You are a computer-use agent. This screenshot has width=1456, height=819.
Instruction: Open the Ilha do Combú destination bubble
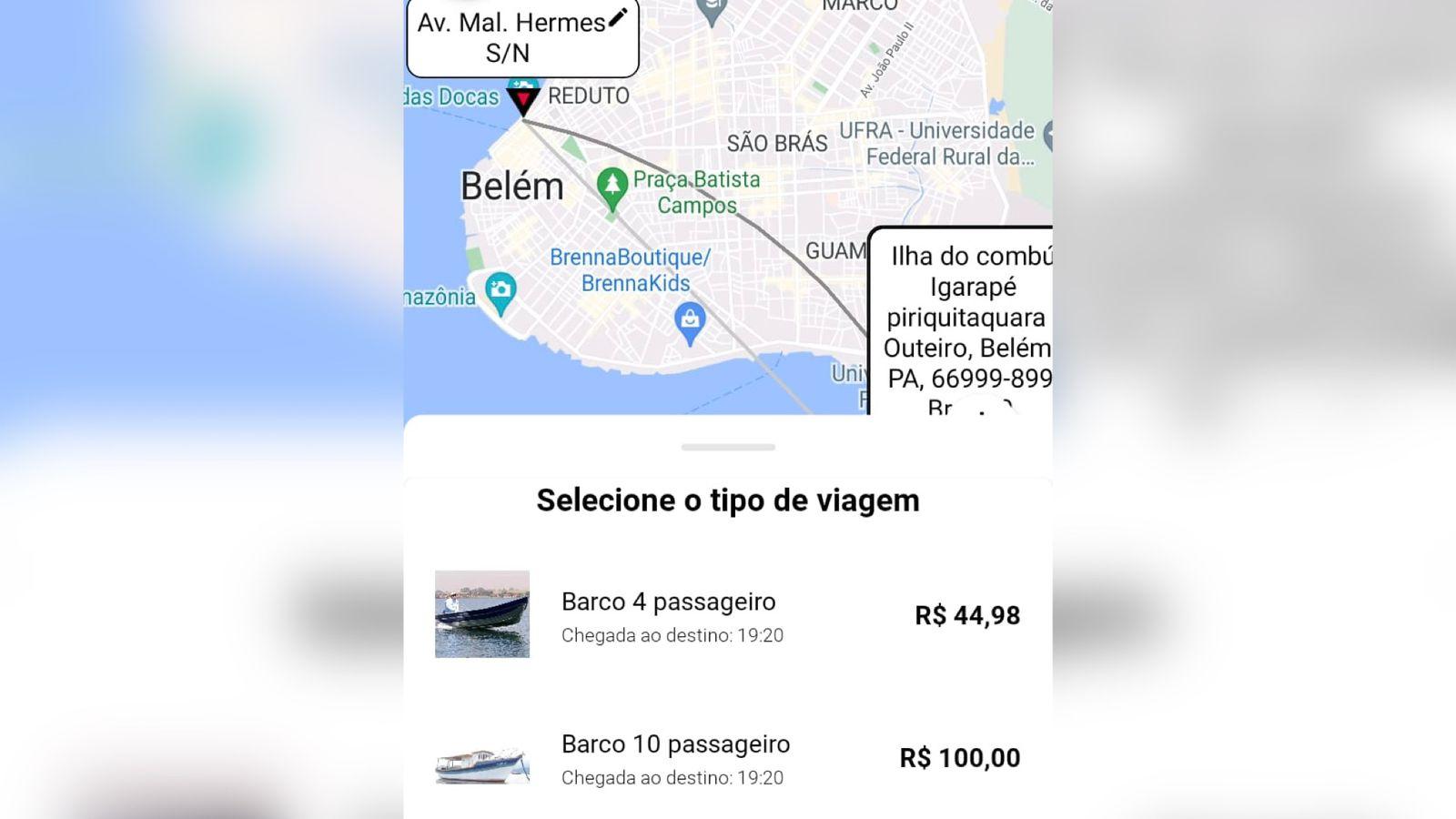tap(965, 318)
